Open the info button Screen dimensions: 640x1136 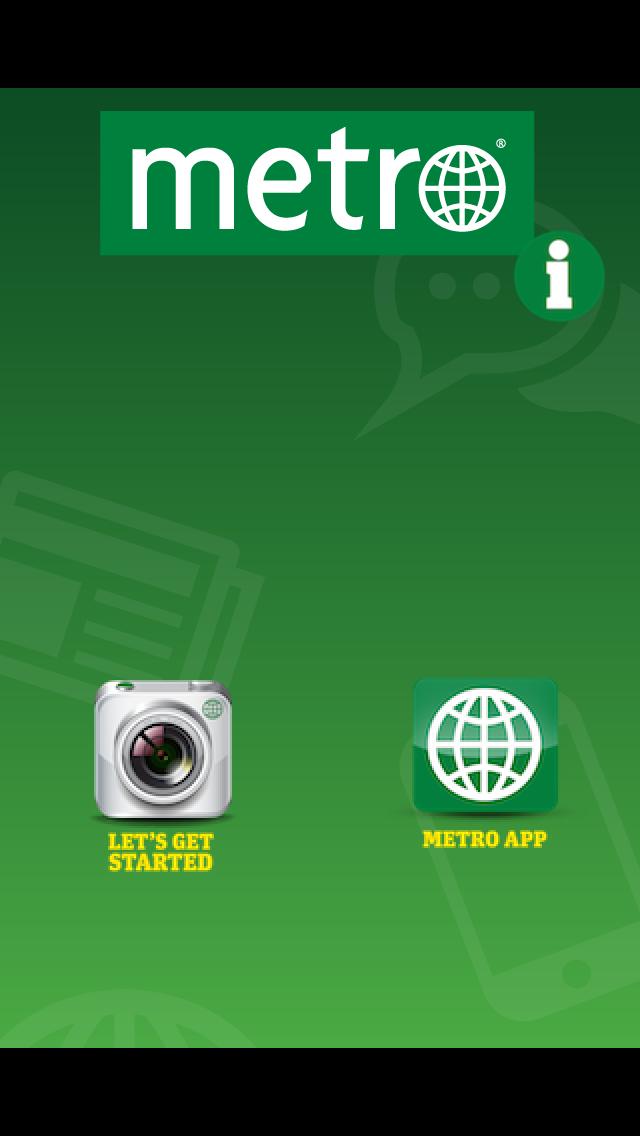pos(559,276)
